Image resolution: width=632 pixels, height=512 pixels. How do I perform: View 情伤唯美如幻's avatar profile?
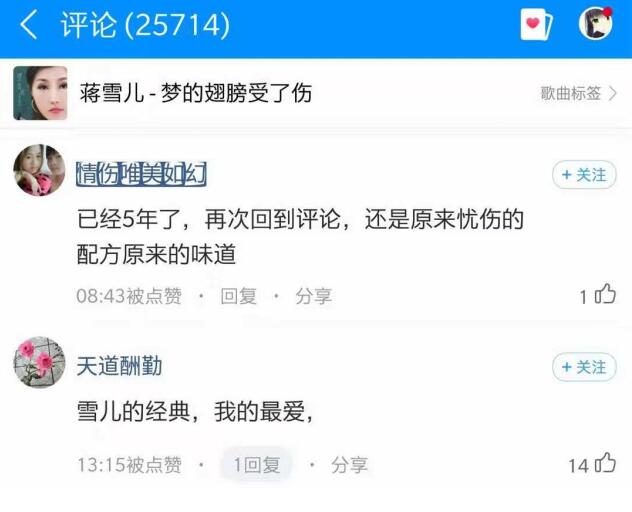coord(39,170)
